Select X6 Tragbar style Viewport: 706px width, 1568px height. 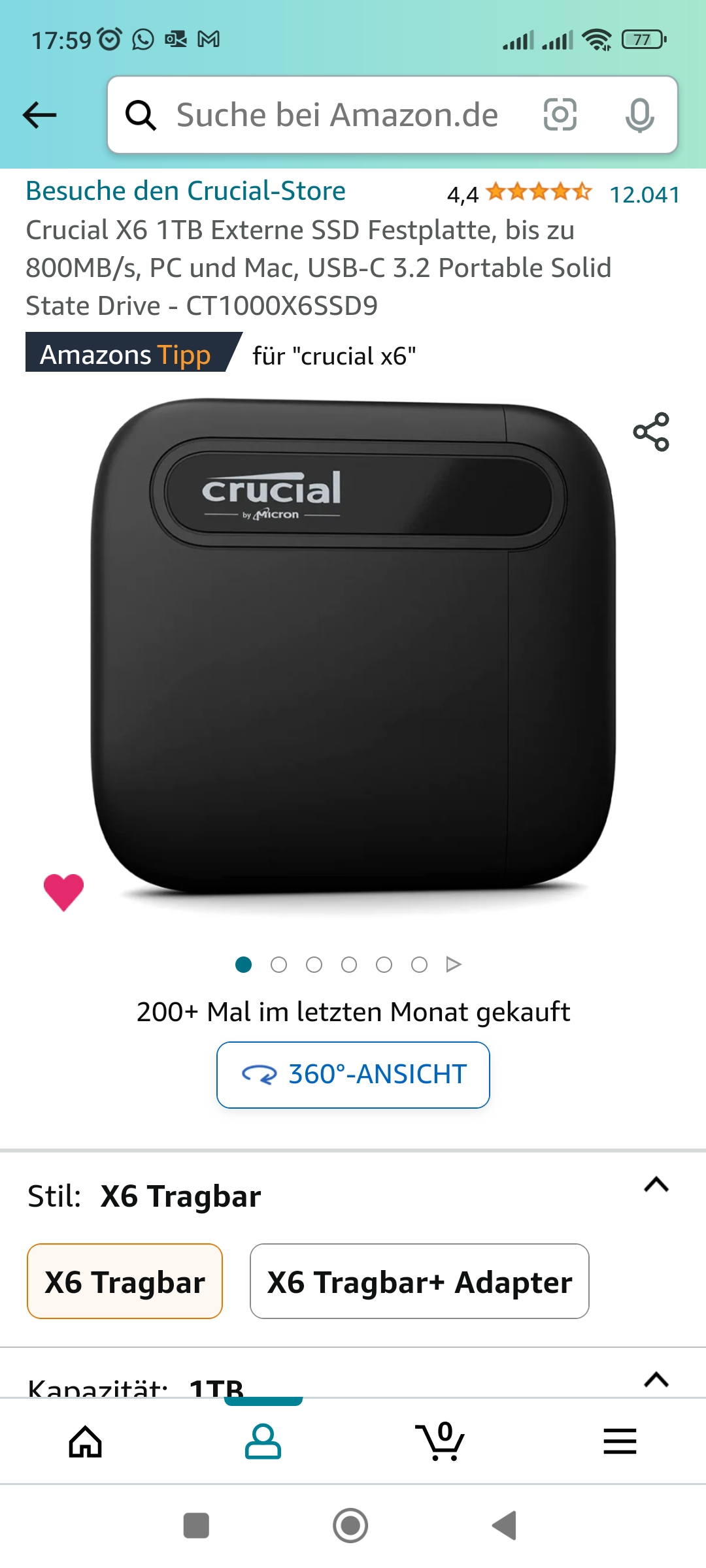pos(125,1281)
